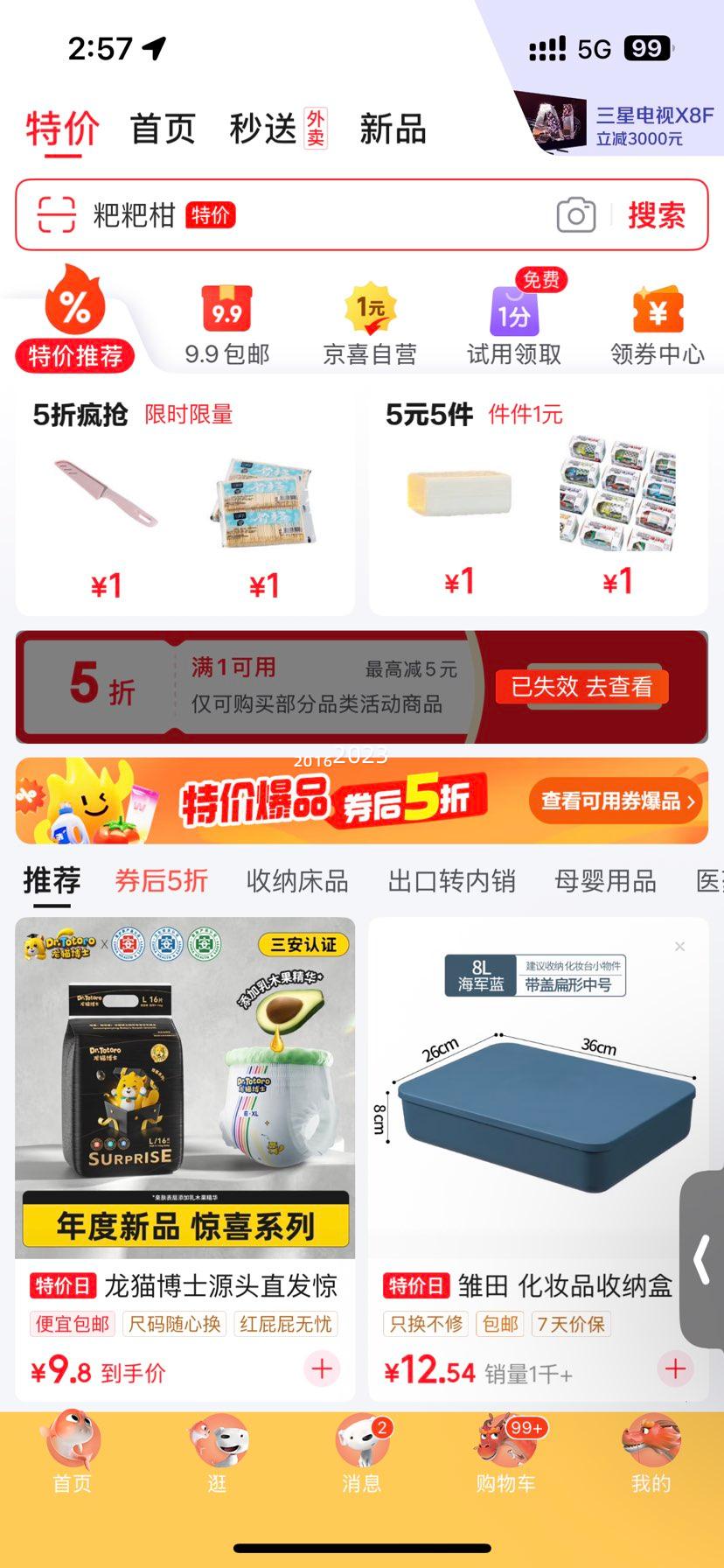Open 试用领取 free trial section
The width and height of the screenshot is (724, 1568).
[x=514, y=320]
